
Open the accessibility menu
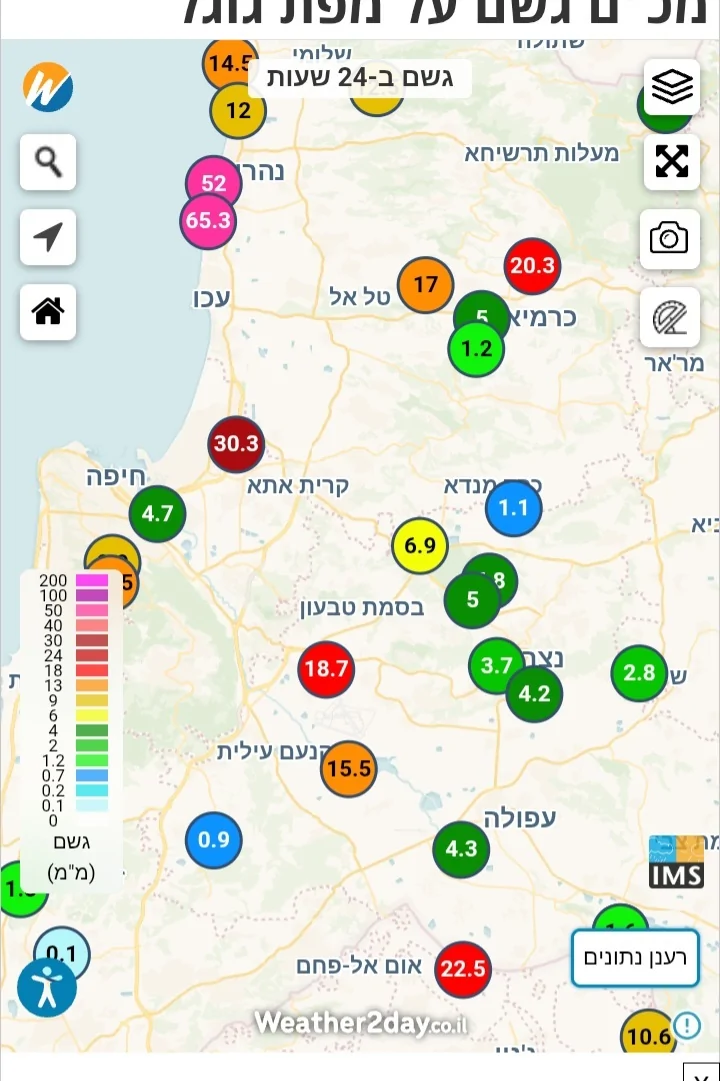click(46, 988)
